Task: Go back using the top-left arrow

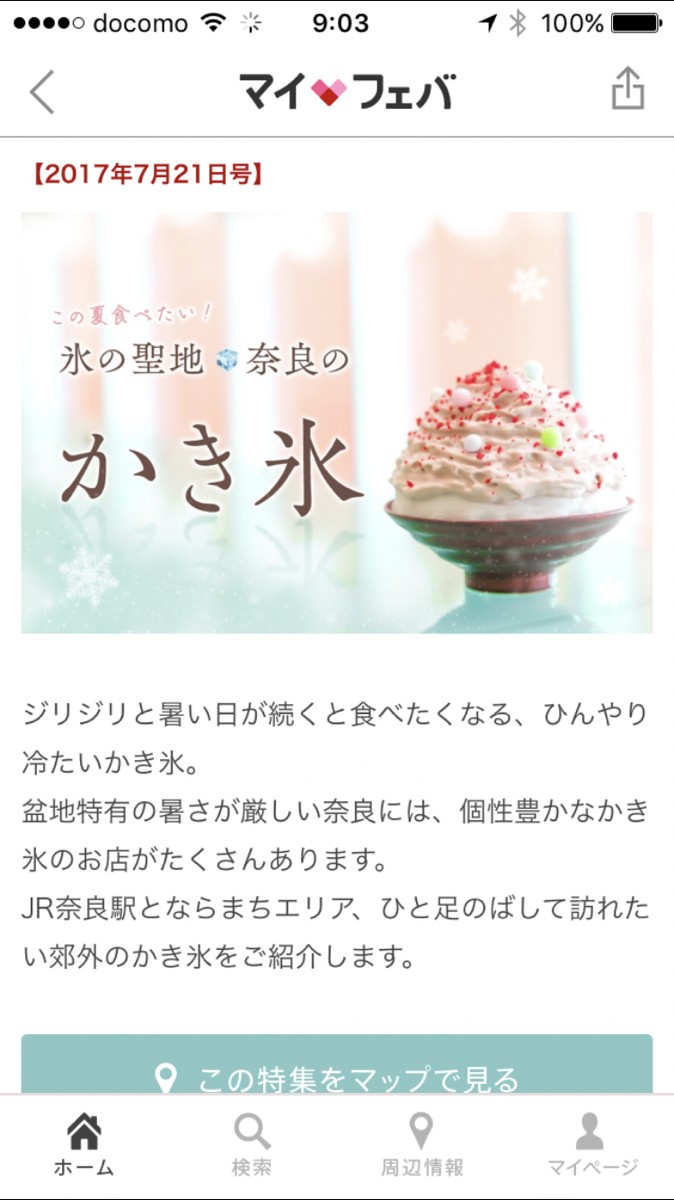Action: click(x=41, y=92)
